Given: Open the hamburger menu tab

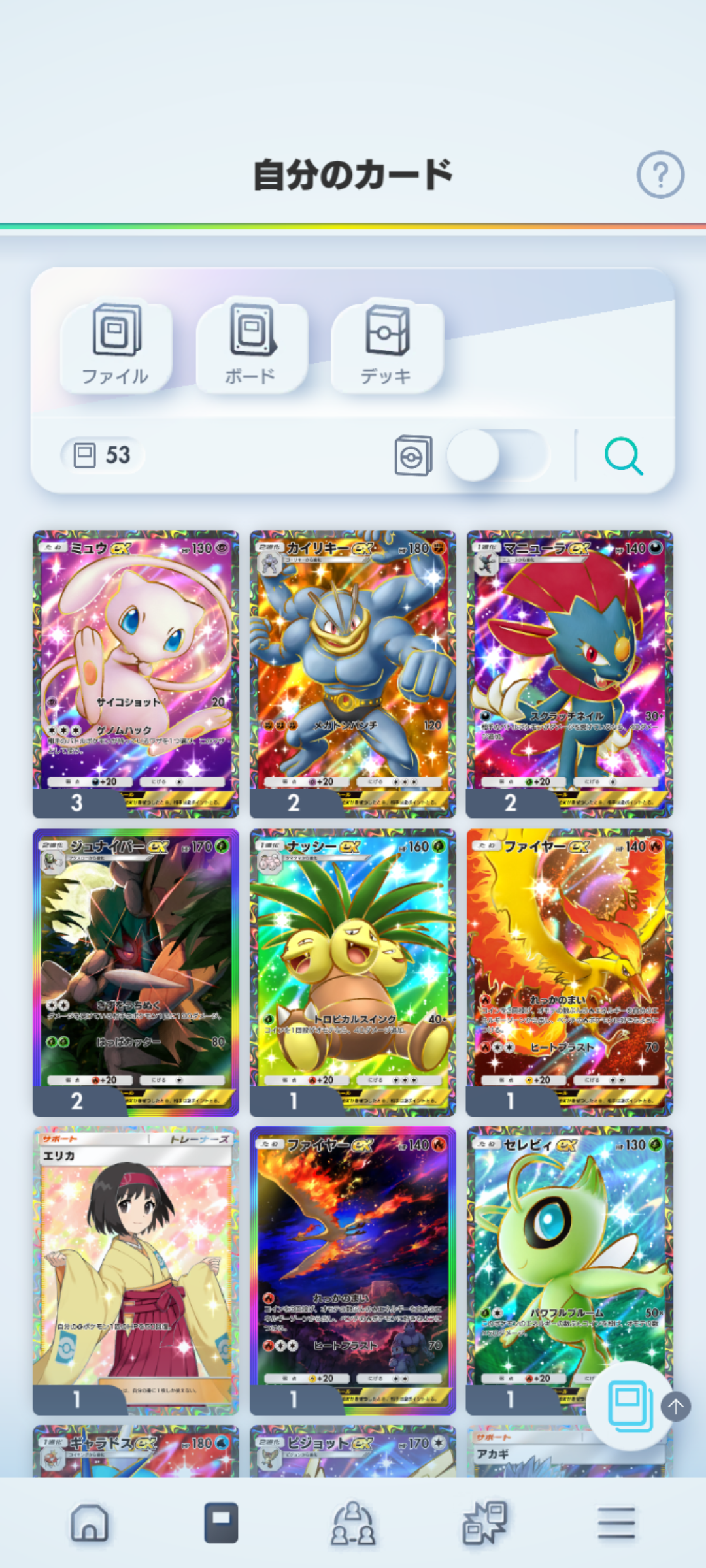Looking at the screenshot, I should pyautogui.click(x=616, y=1524).
